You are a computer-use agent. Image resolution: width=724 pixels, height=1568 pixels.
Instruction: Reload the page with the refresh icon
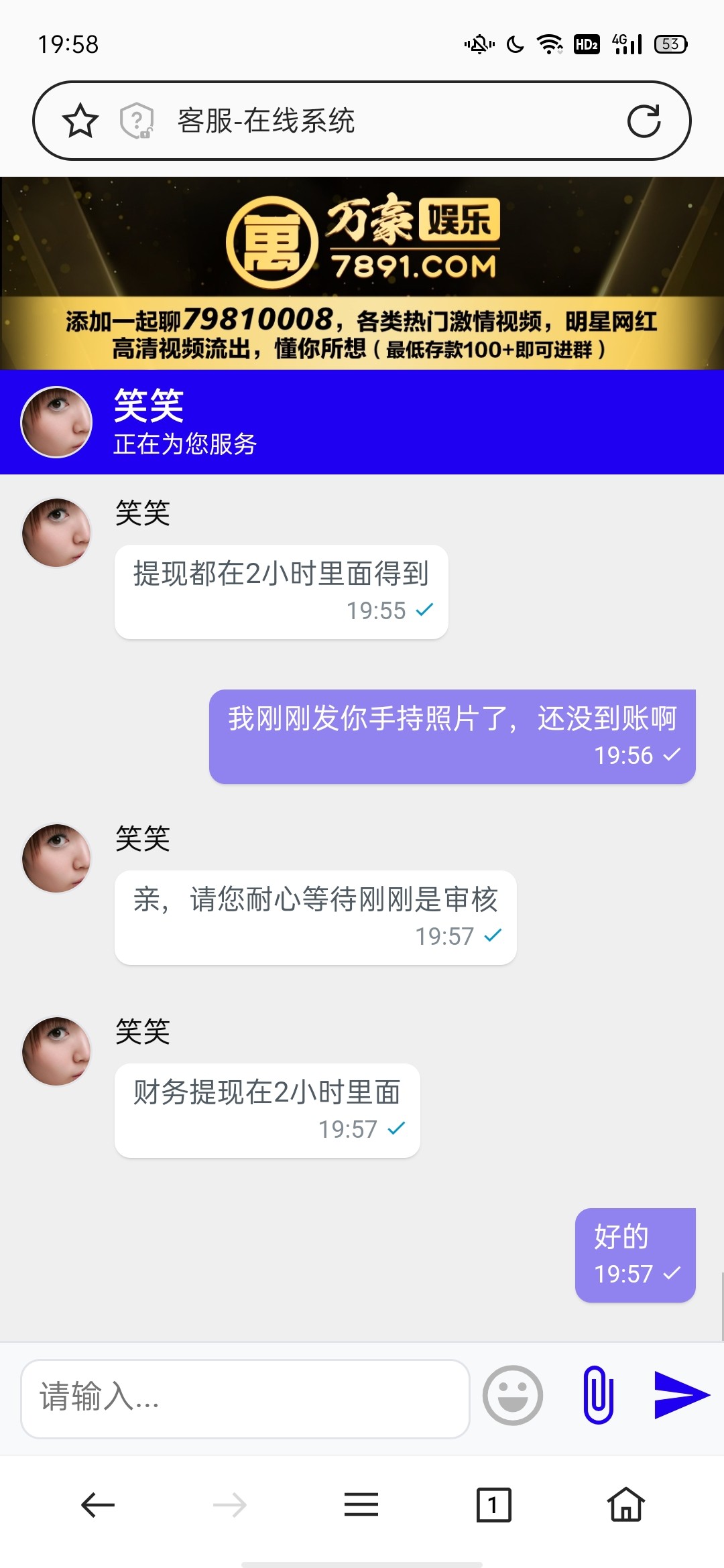(646, 121)
